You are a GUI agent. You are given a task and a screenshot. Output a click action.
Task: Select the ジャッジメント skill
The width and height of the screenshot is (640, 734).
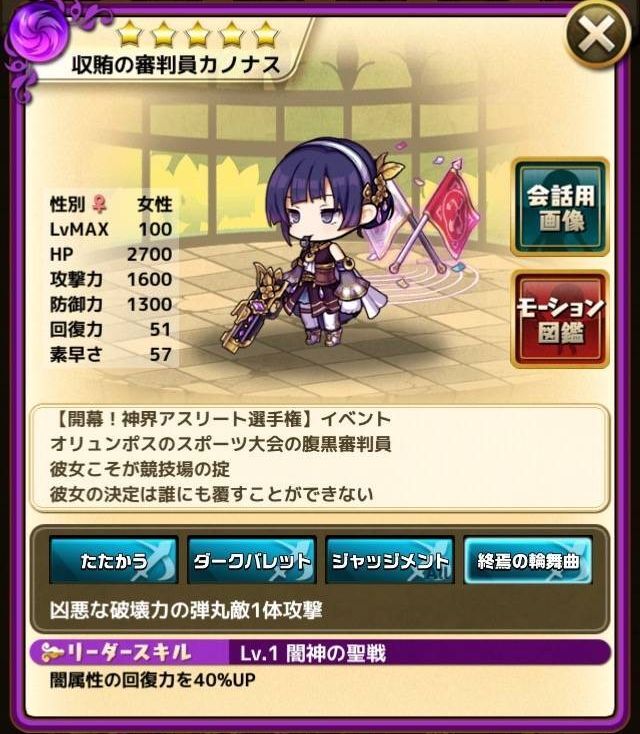[x=389, y=560]
